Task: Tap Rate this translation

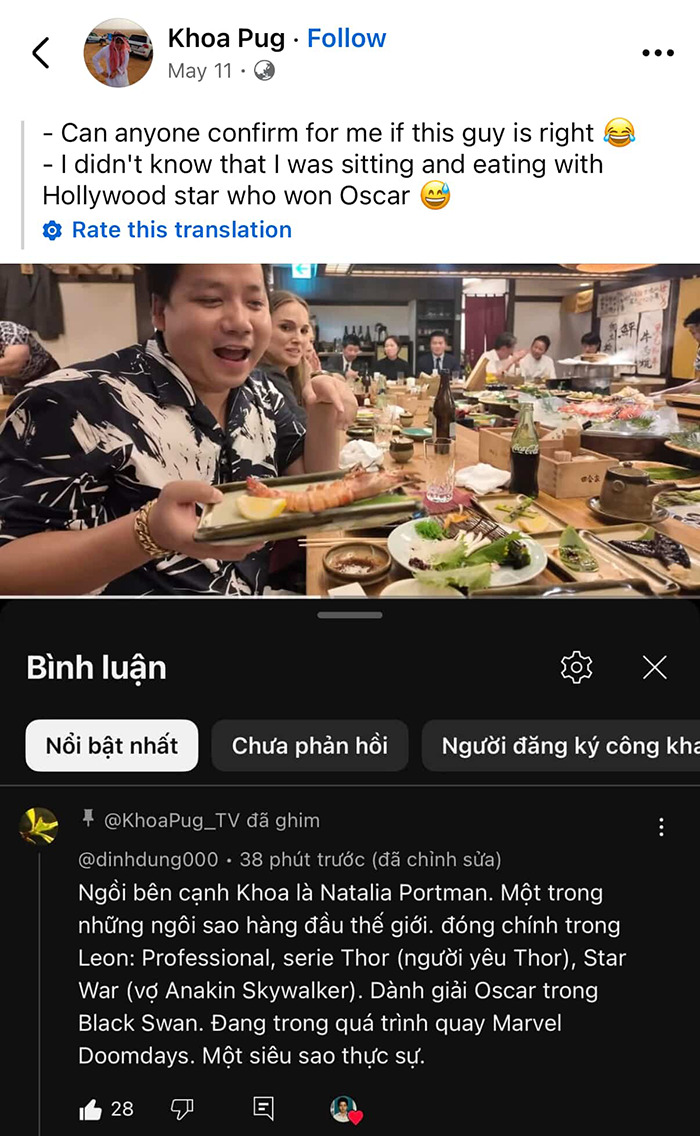Action: [181, 230]
